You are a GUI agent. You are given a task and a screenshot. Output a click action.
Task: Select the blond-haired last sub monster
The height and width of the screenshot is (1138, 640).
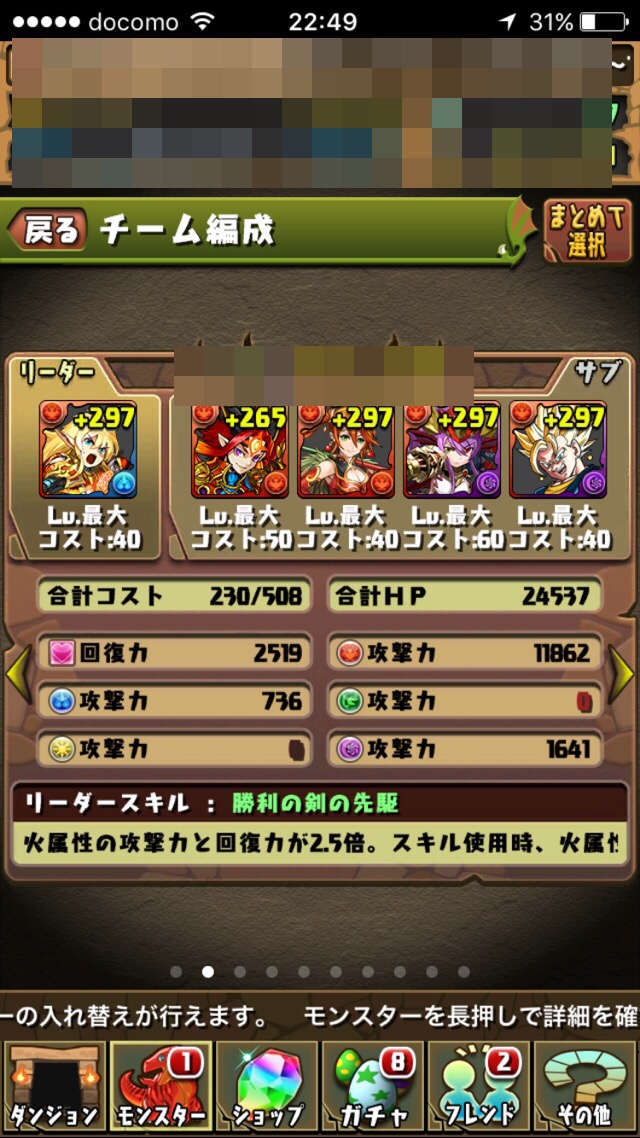tap(558, 450)
